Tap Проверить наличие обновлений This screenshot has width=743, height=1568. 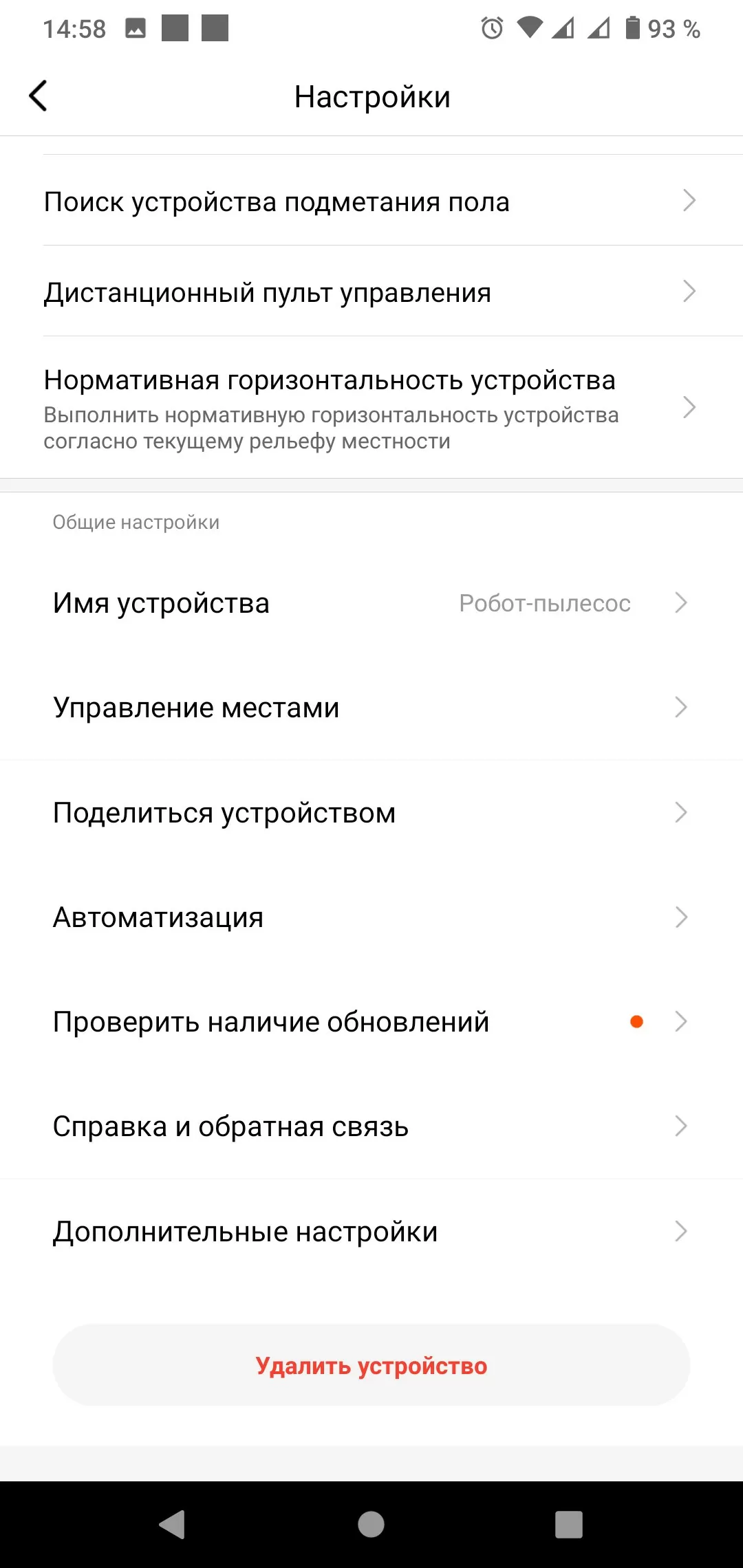371,1021
